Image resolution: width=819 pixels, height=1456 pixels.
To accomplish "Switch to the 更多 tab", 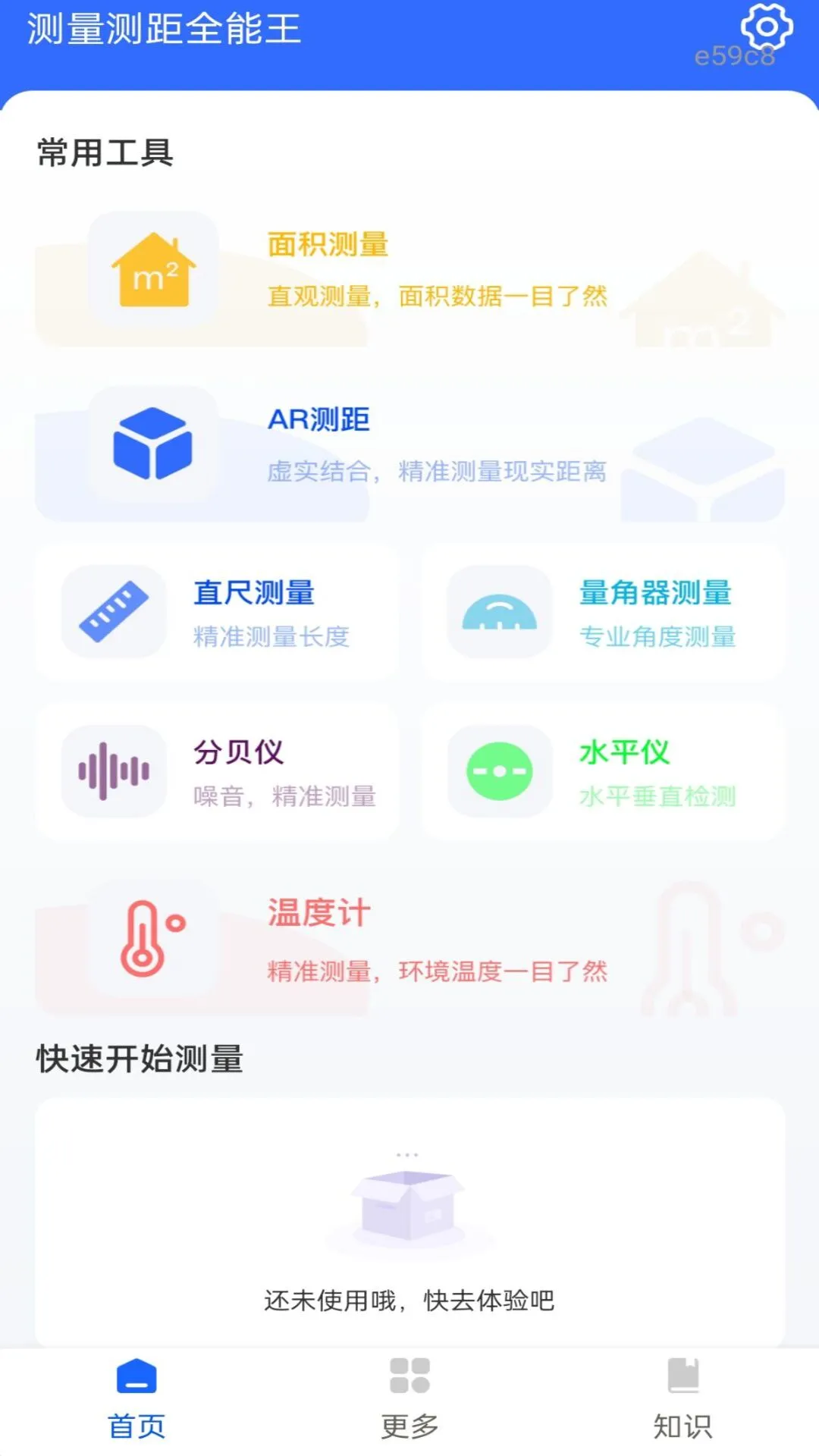I will (409, 1399).
